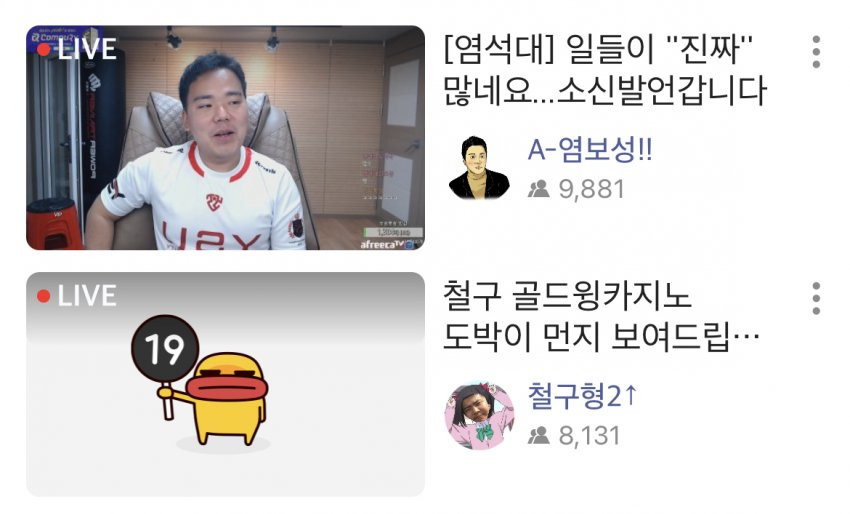
Task: Tap the 철구형2↑ profile avatar
Action: (x=478, y=415)
